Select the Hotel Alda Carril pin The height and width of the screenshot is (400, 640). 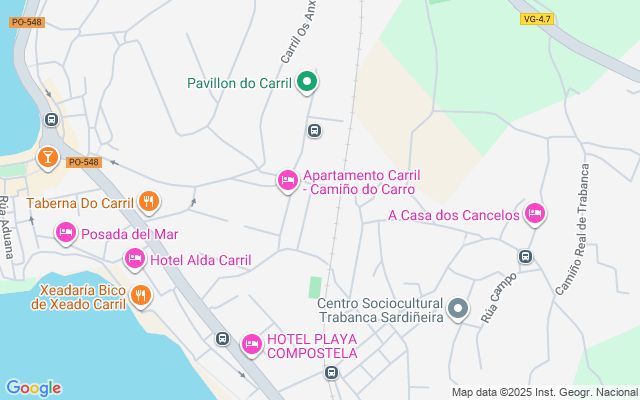(x=134, y=259)
